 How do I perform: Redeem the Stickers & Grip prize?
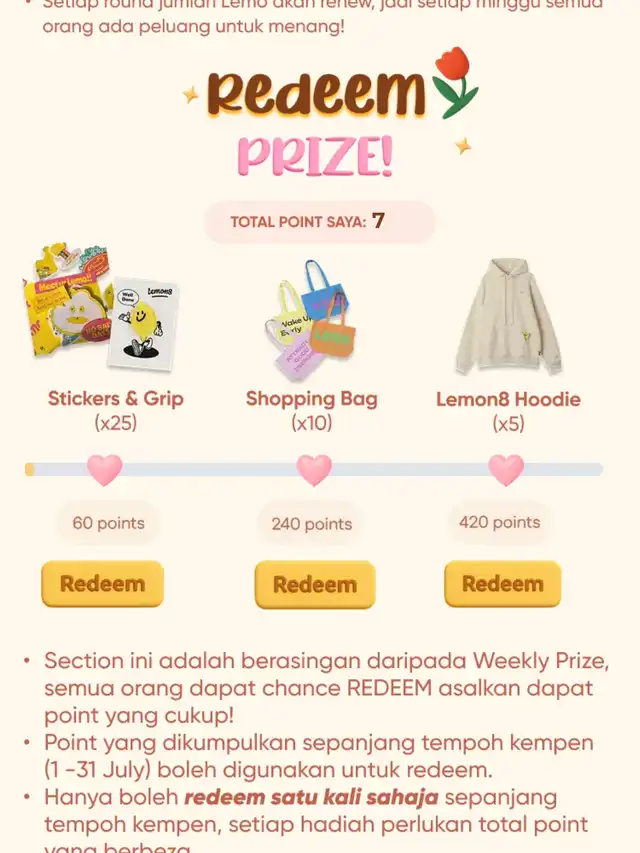(102, 584)
